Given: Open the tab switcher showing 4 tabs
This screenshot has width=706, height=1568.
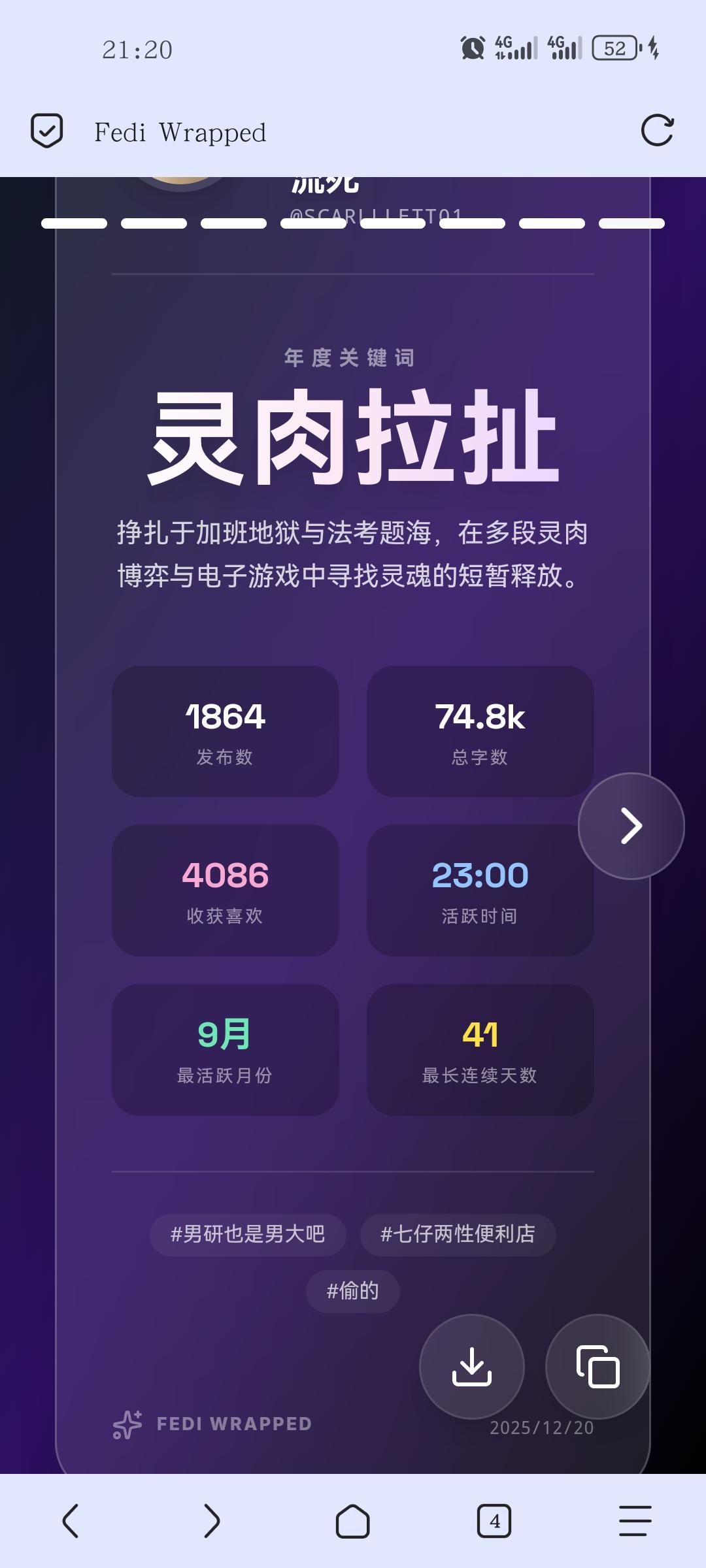Looking at the screenshot, I should click(x=494, y=1521).
